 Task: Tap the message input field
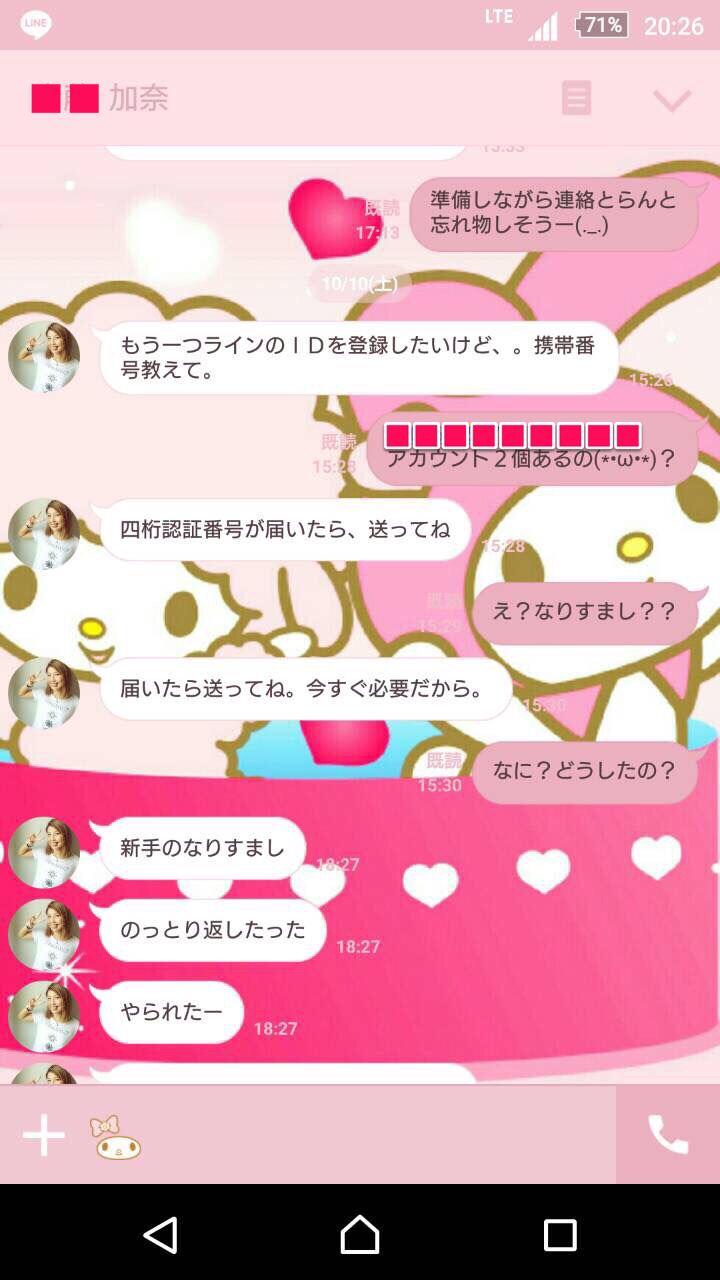(x=380, y=1136)
